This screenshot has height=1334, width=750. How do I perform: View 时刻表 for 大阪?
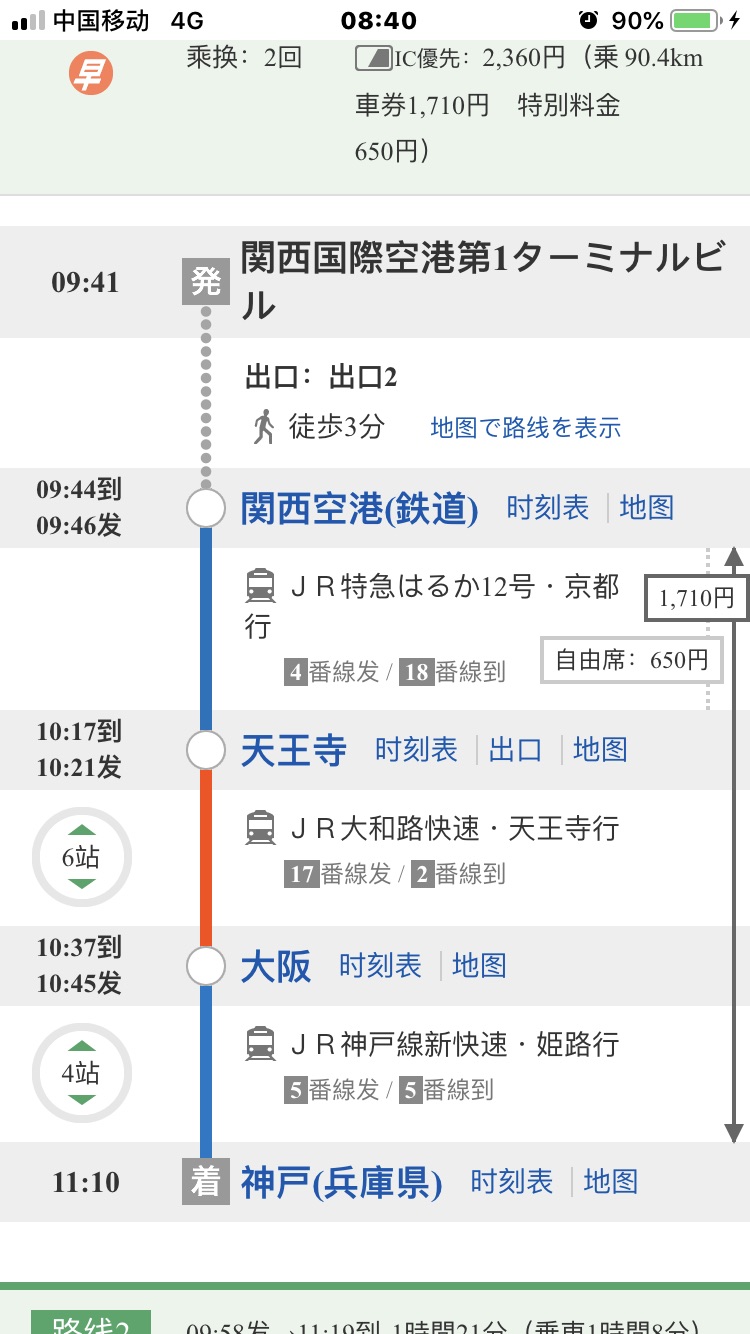pos(380,966)
